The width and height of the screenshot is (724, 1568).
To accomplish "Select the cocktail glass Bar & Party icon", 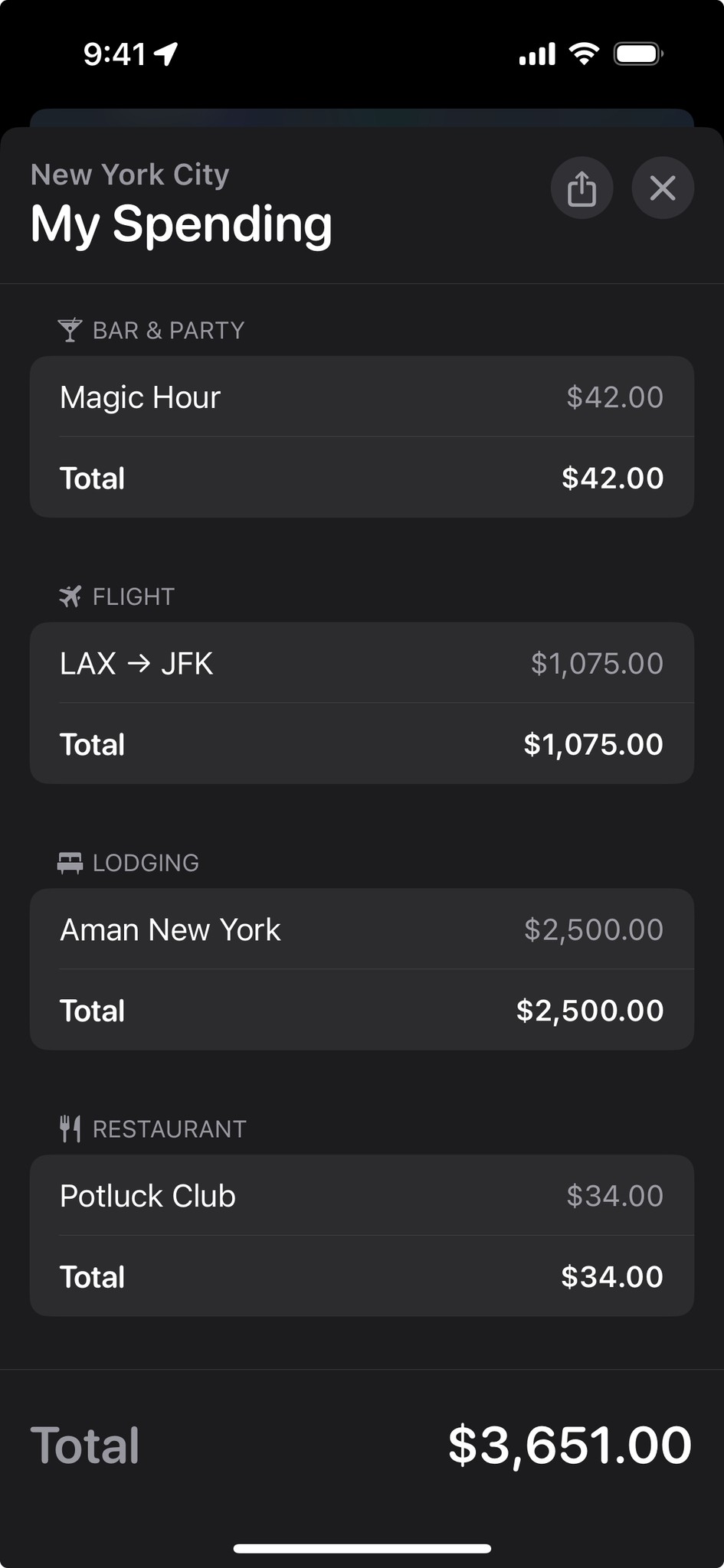I will click(70, 329).
